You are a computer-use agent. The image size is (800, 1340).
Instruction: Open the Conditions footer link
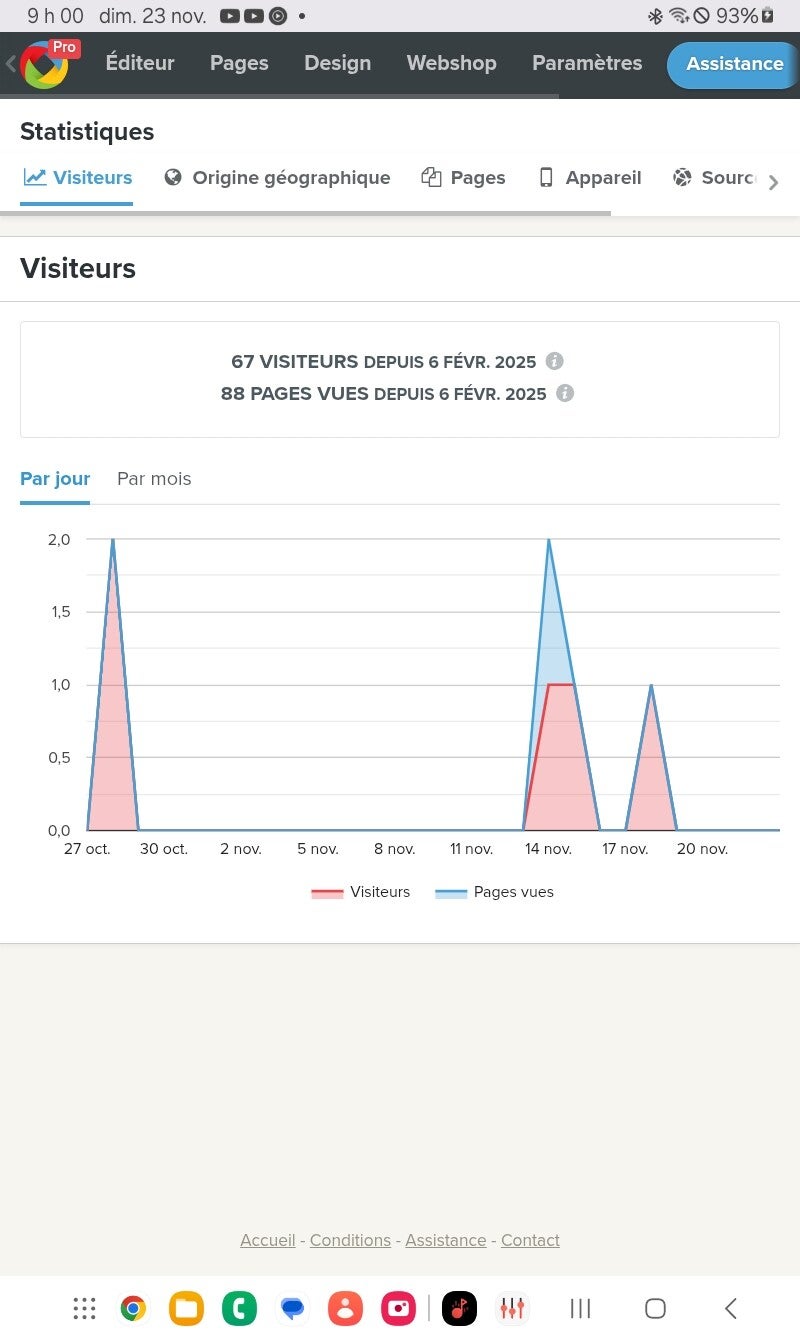pos(350,1240)
